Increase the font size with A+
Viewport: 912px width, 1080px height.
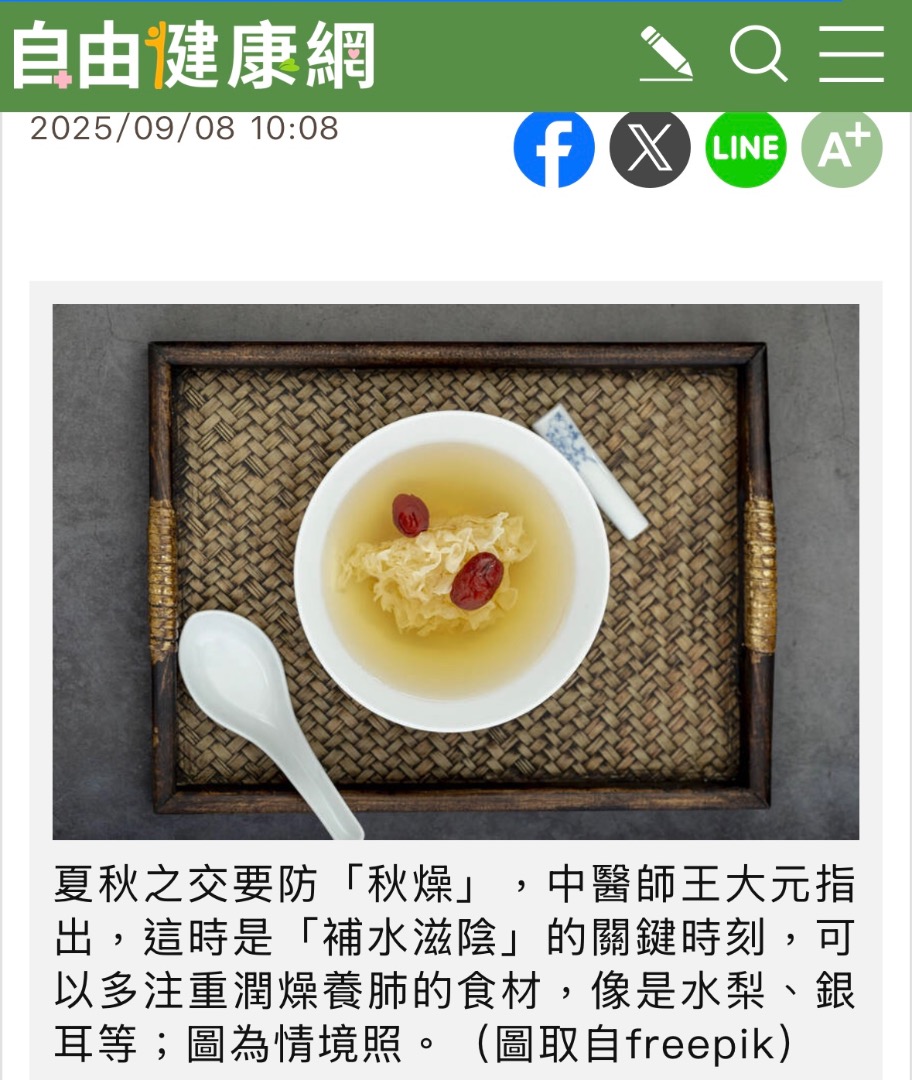(842, 148)
